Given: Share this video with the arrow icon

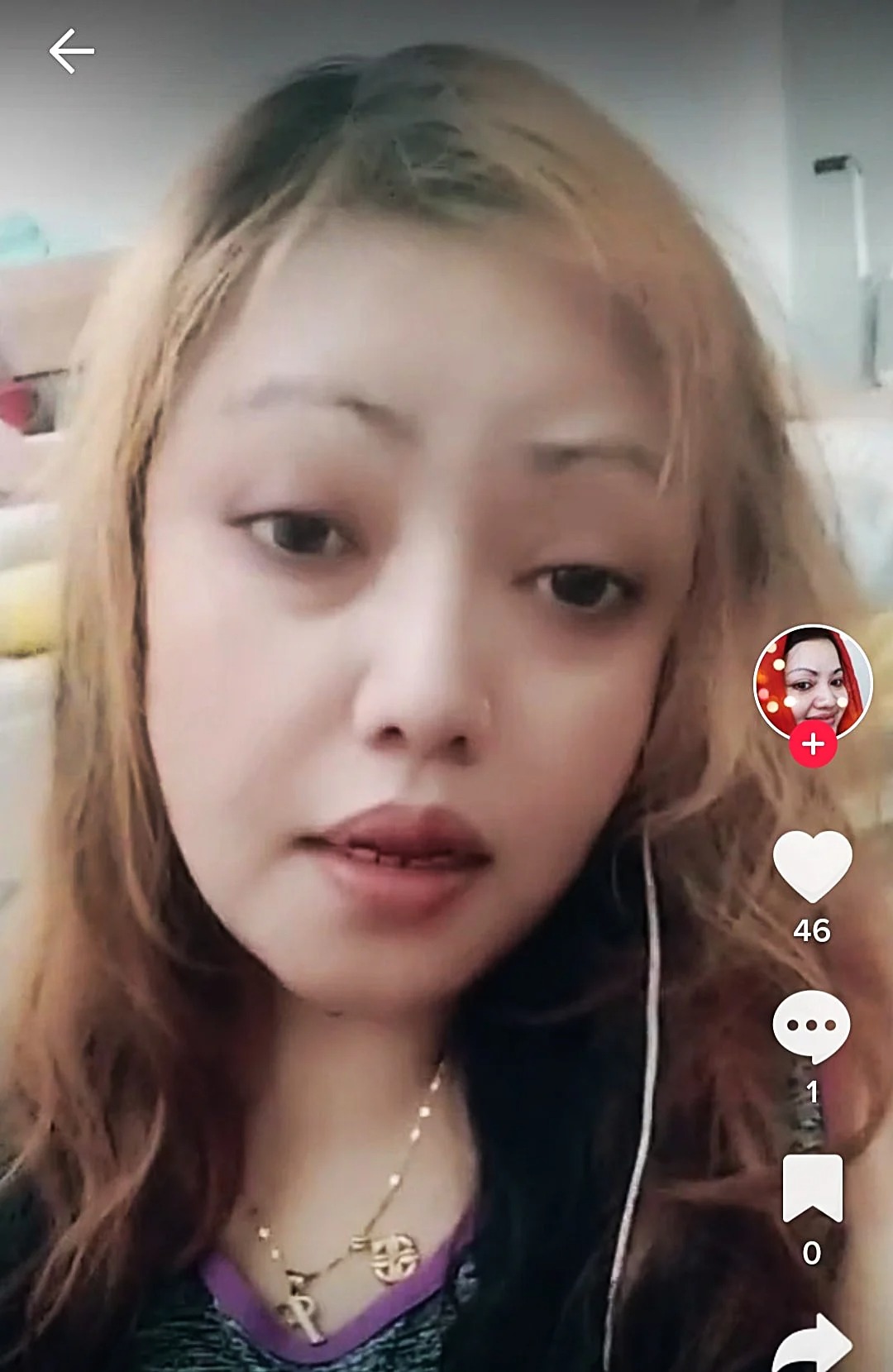Looking at the screenshot, I should pos(814,1344).
